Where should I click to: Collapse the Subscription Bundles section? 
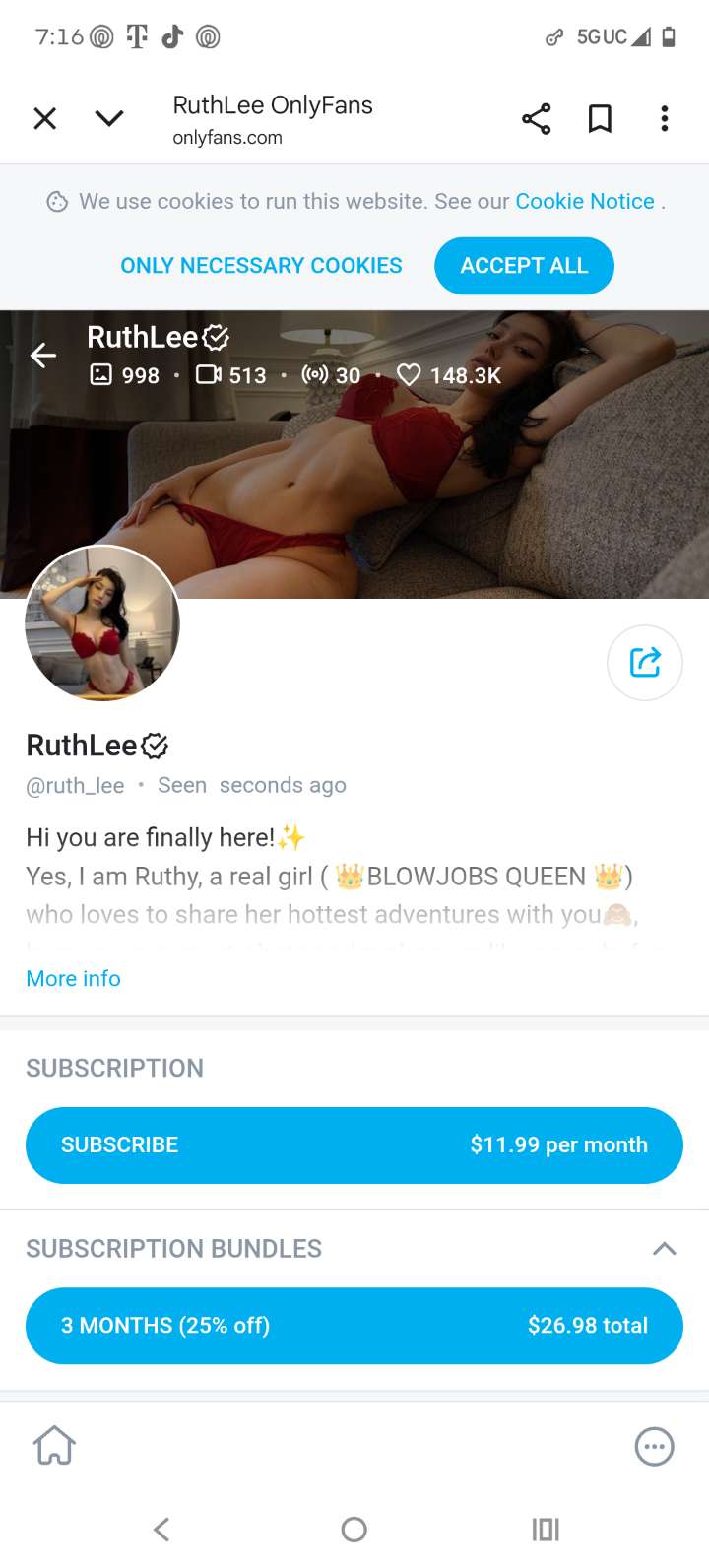click(665, 1248)
